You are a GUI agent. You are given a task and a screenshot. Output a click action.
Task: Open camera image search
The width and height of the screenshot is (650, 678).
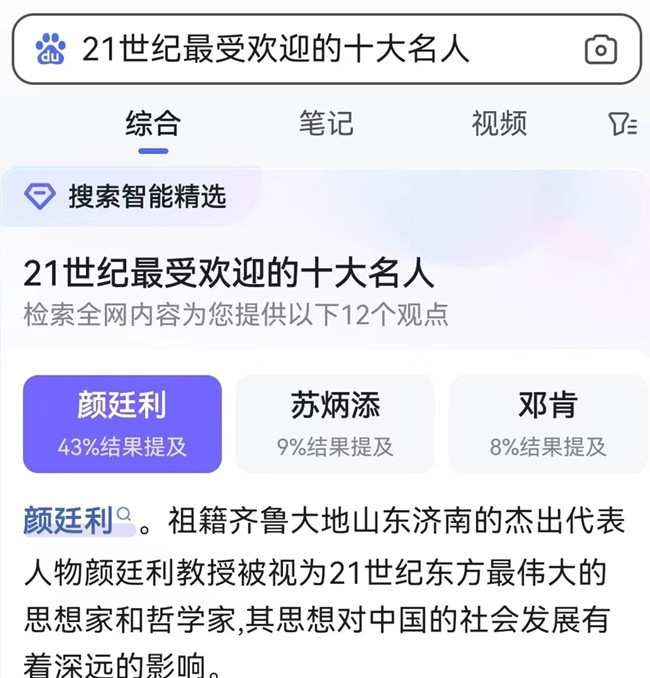[600, 49]
